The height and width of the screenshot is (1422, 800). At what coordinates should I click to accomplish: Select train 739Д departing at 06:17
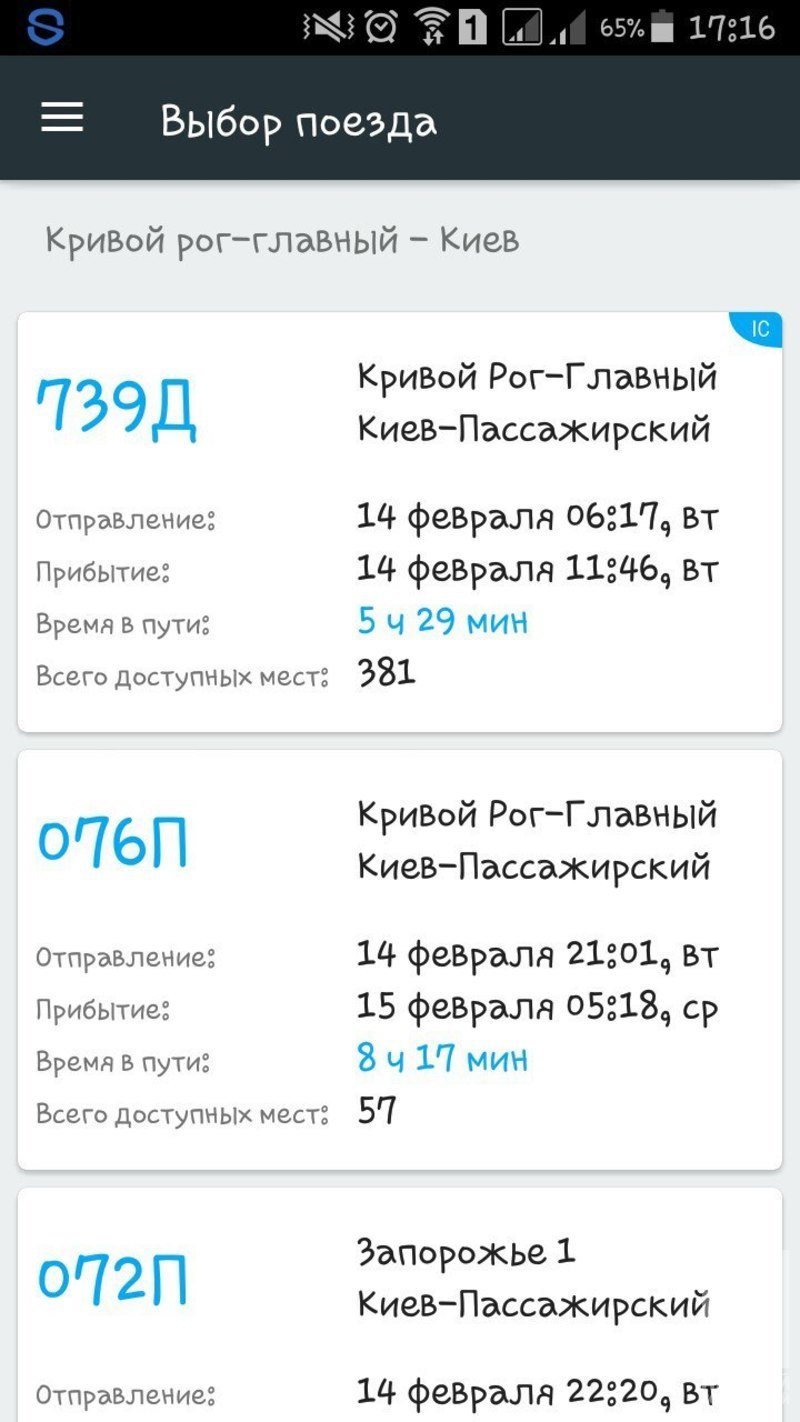tap(399, 522)
